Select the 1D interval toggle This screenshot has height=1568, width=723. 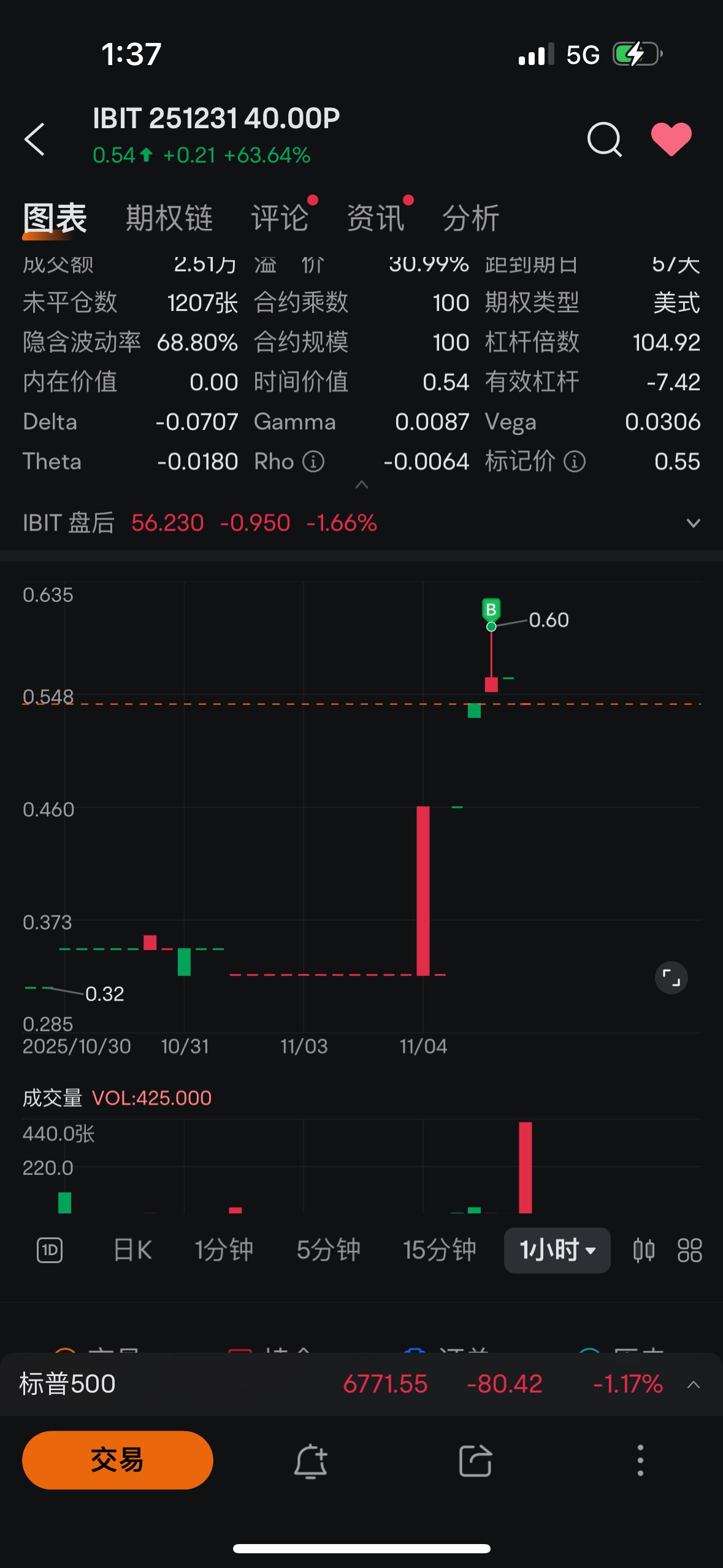[50, 1250]
